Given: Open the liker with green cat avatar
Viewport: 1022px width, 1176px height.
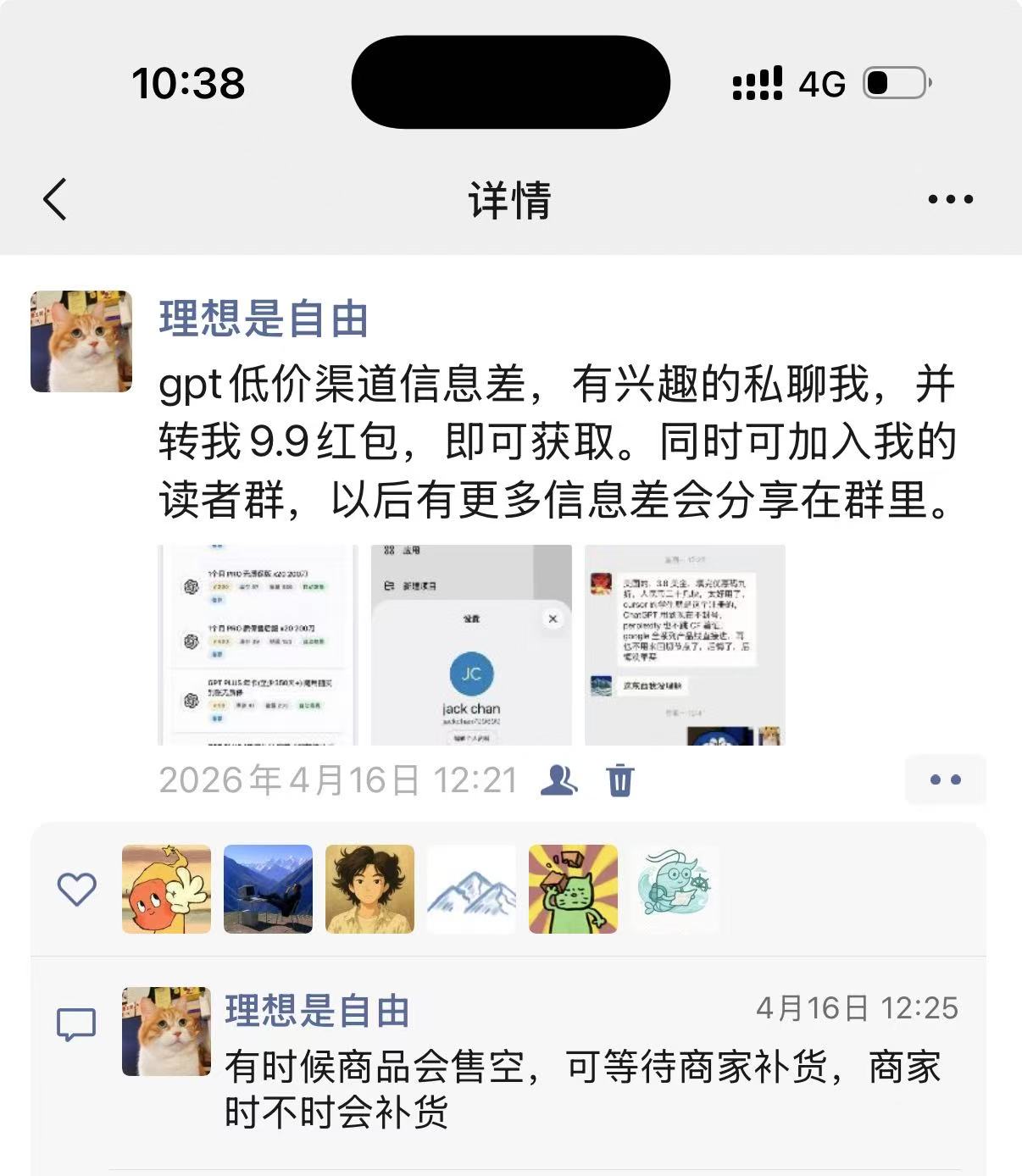Looking at the screenshot, I should pyautogui.click(x=573, y=889).
